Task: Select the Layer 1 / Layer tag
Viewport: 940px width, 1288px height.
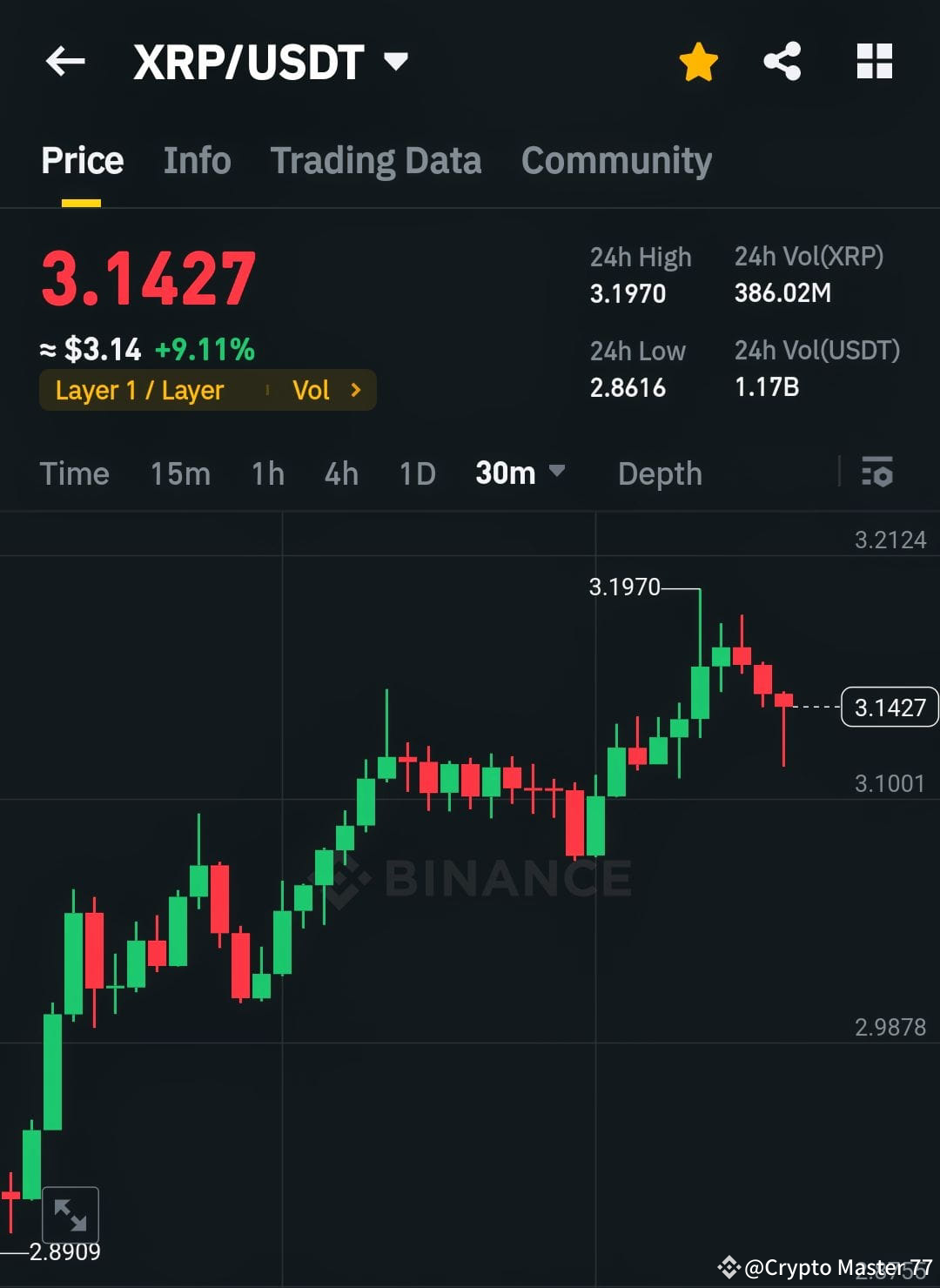Action: [139, 390]
